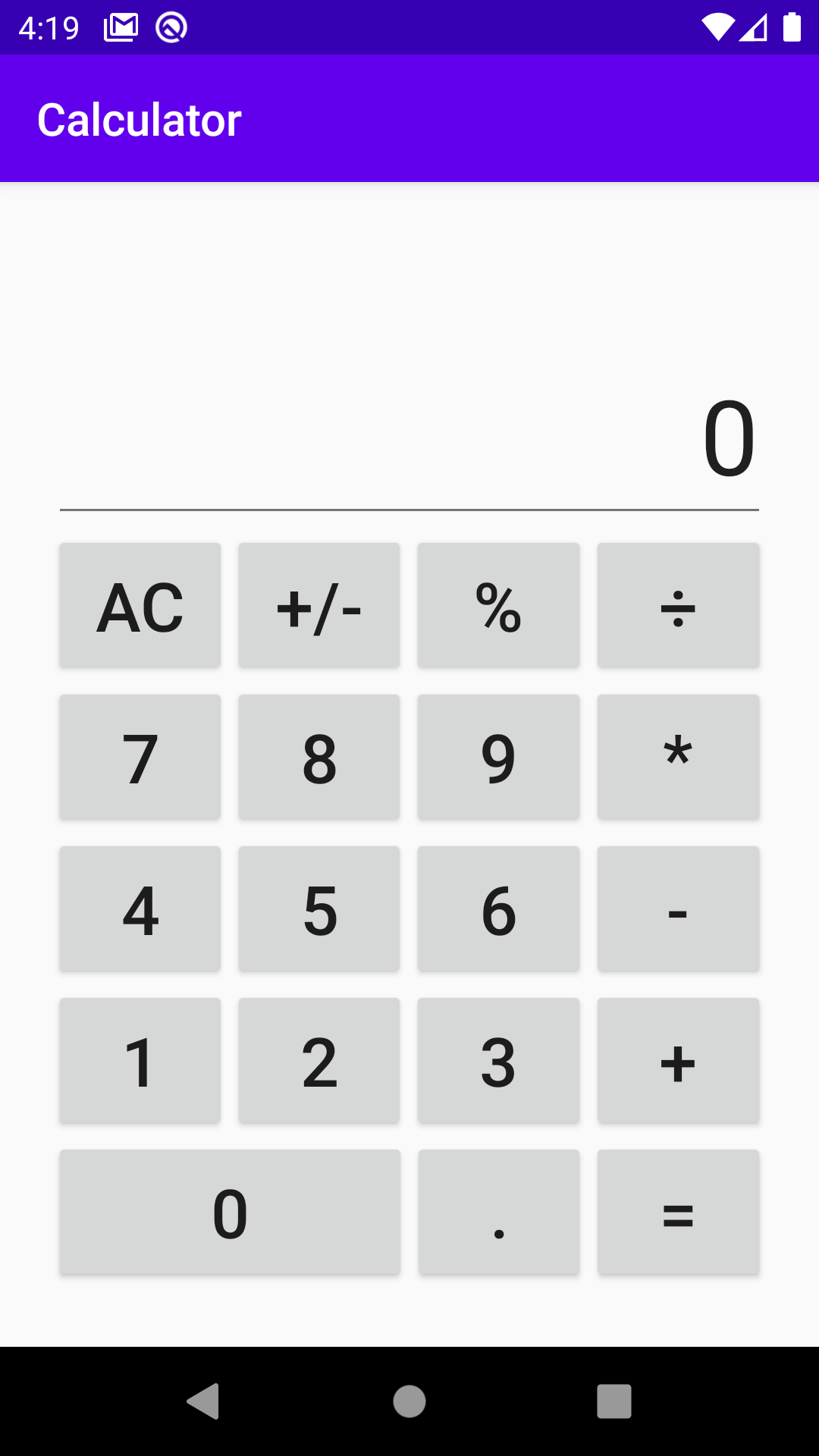Tap the equals button

point(678,1212)
